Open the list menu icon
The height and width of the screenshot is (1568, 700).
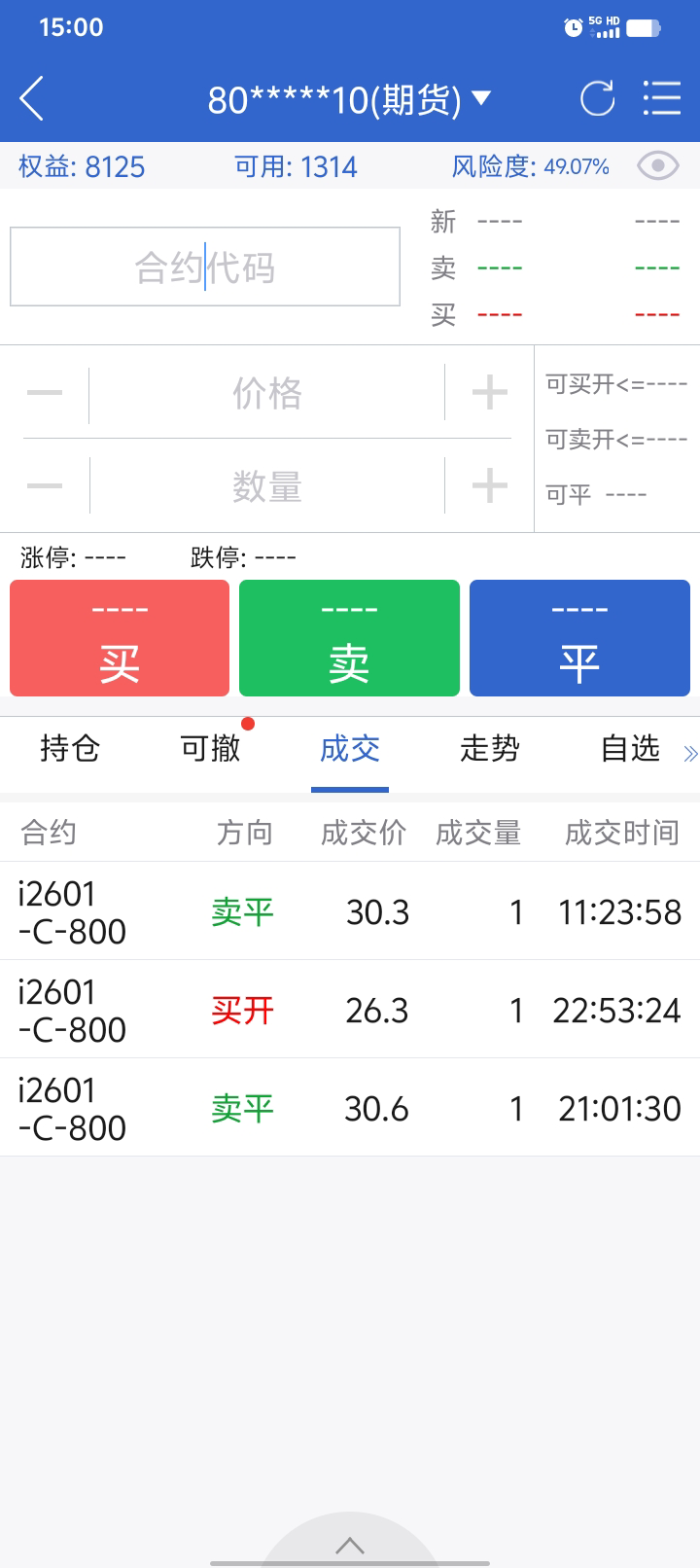pos(662,99)
